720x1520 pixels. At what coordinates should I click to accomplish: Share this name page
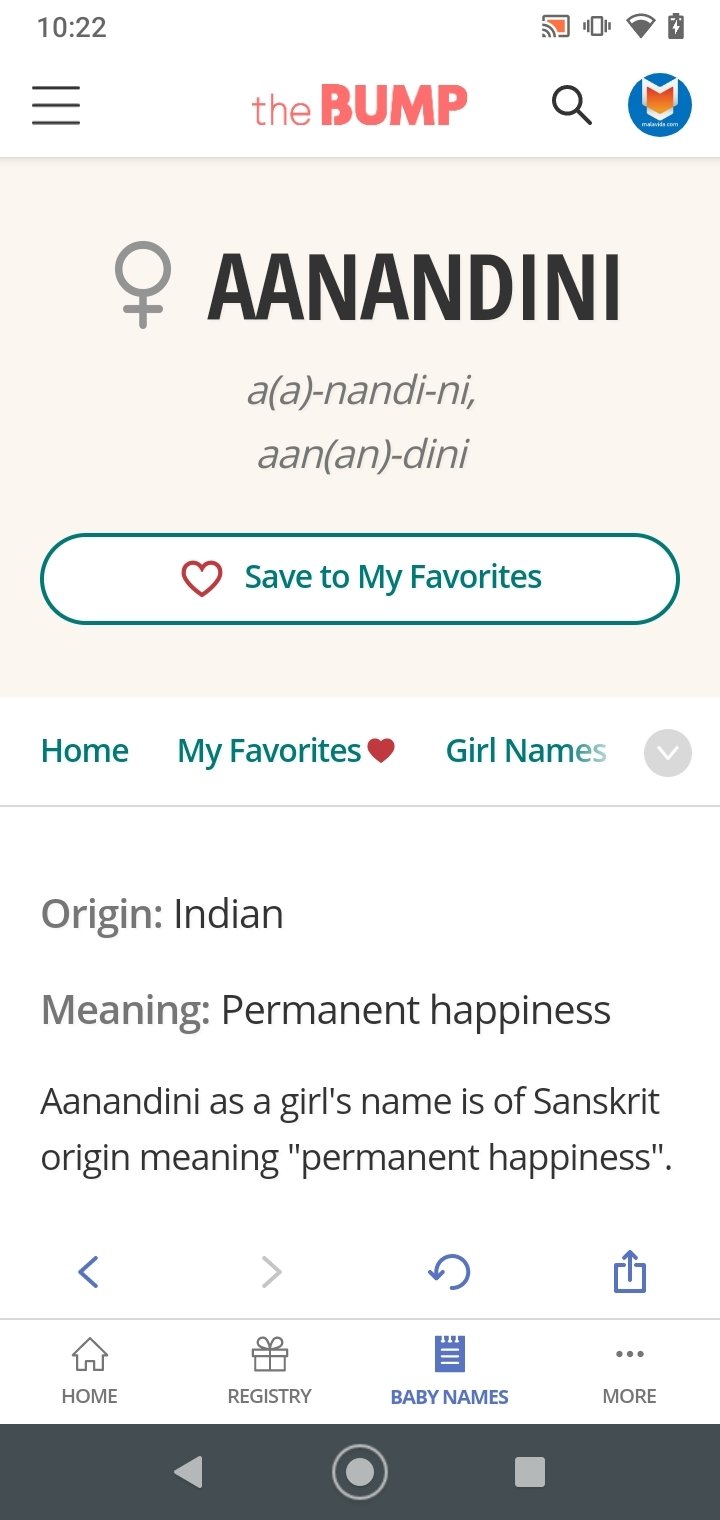tap(630, 1272)
